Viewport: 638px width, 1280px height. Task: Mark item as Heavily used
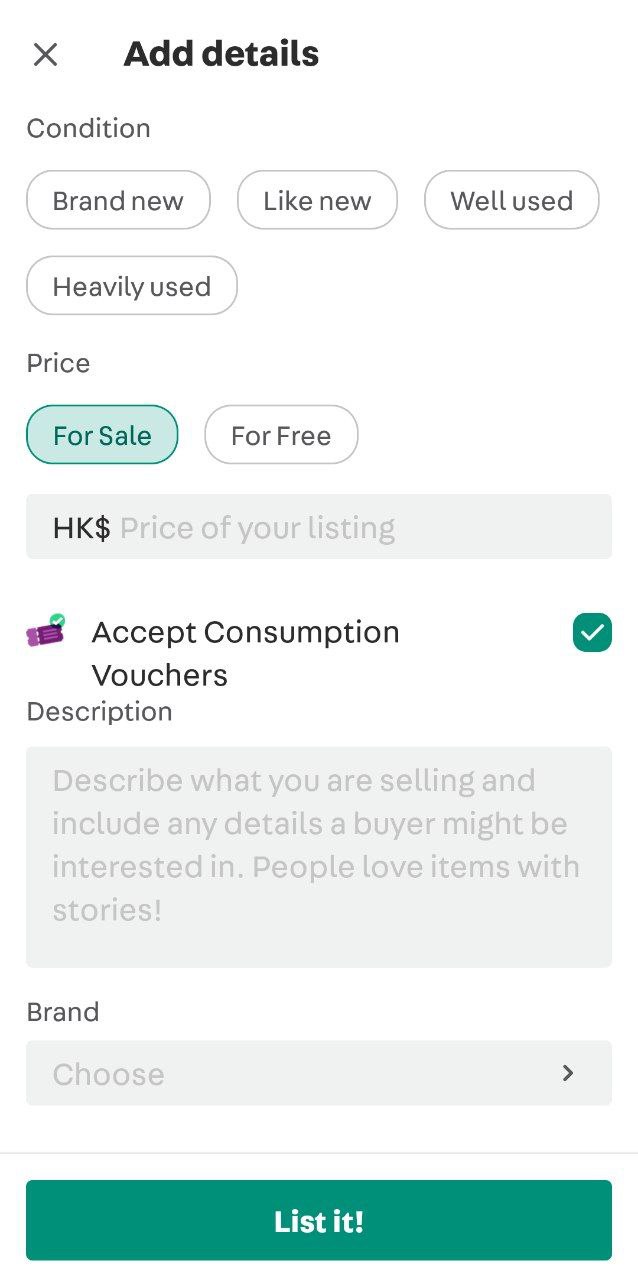[x=132, y=286]
